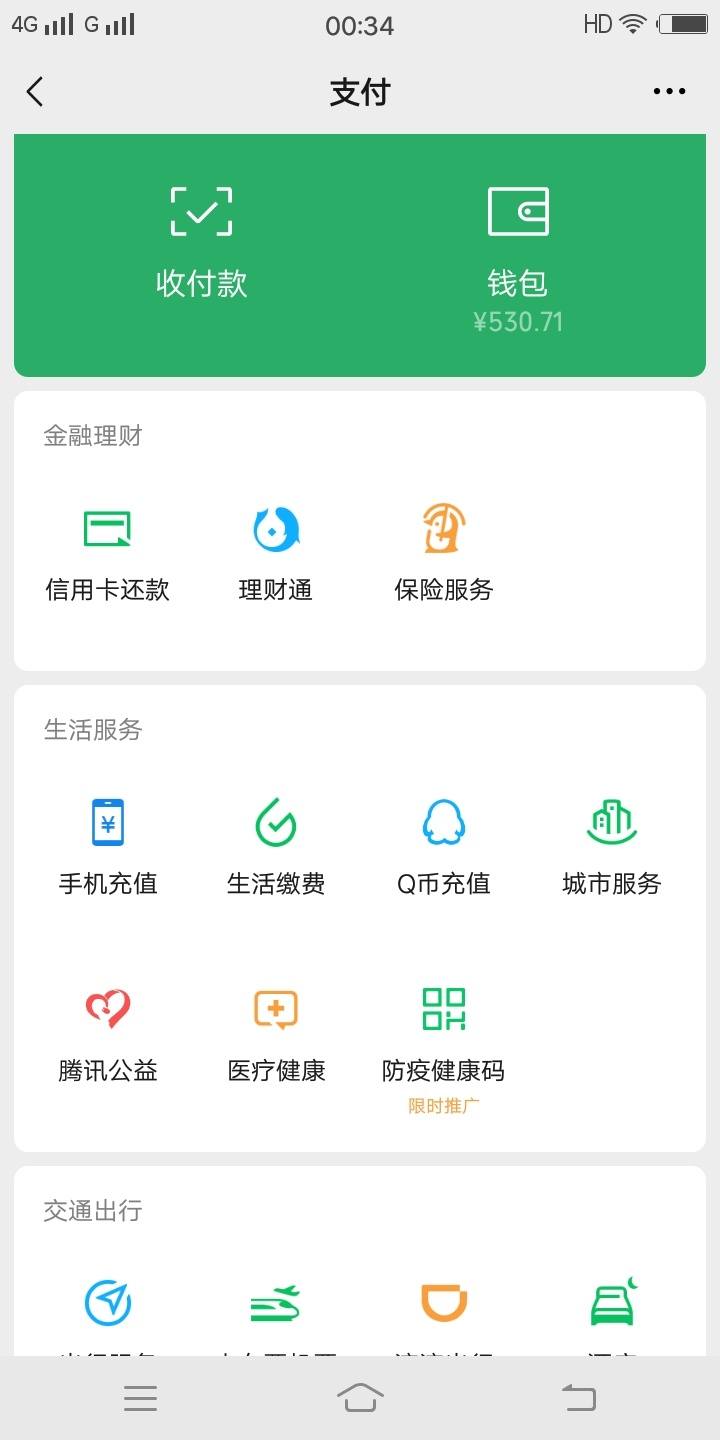Screen dimensions: 720x1440
Task: Open 生活缴费
Action: [276, 847]
